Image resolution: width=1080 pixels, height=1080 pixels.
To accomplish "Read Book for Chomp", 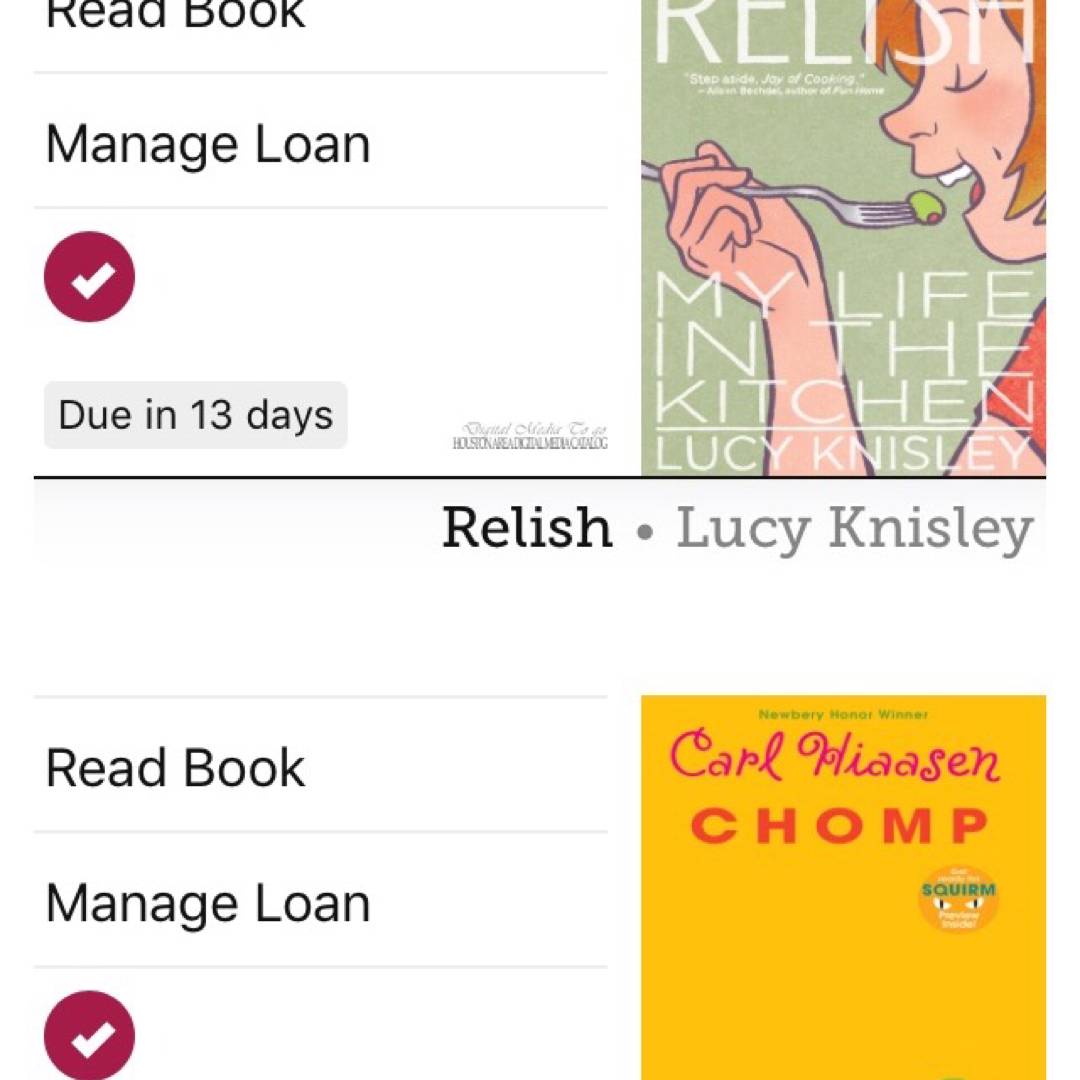I will point(176,767).
